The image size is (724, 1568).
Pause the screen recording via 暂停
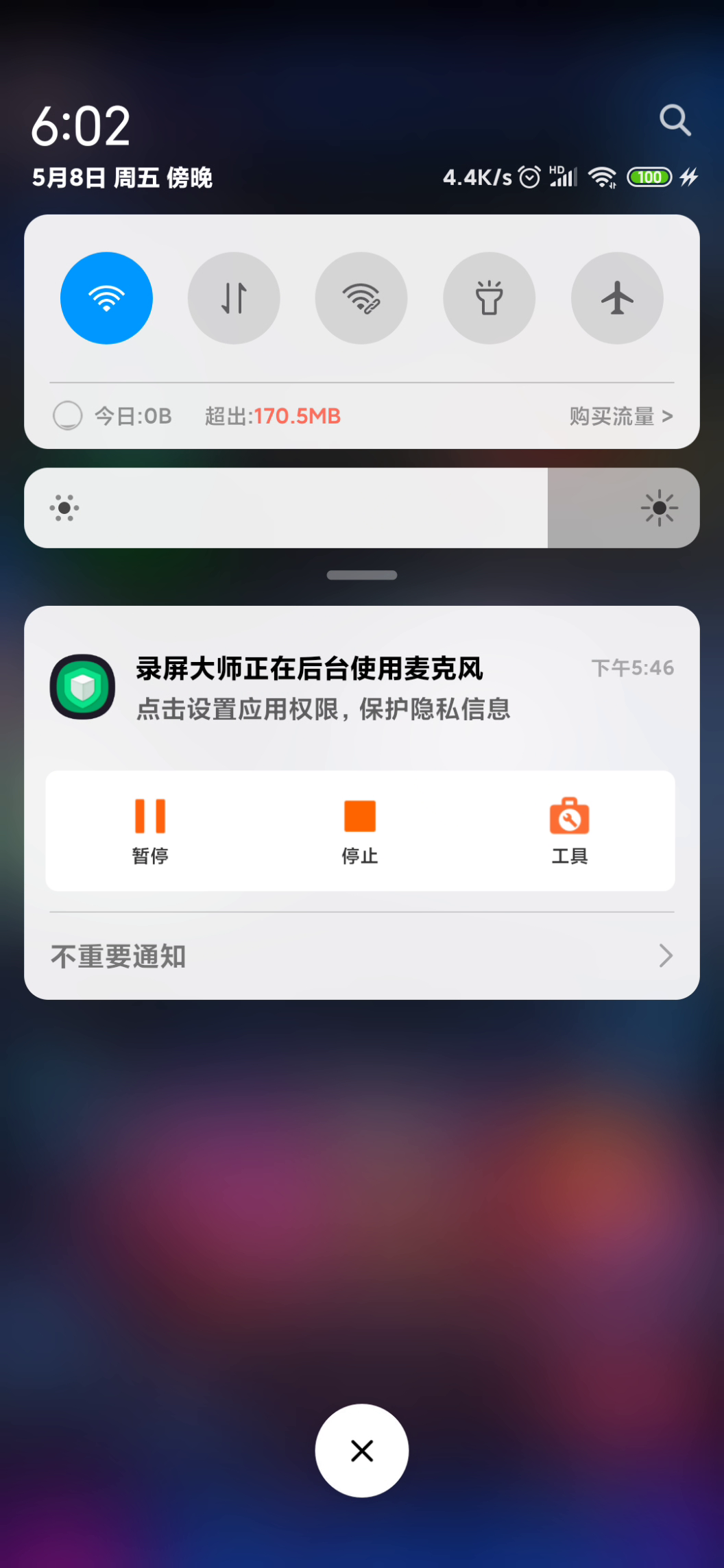tap(150, 831)
